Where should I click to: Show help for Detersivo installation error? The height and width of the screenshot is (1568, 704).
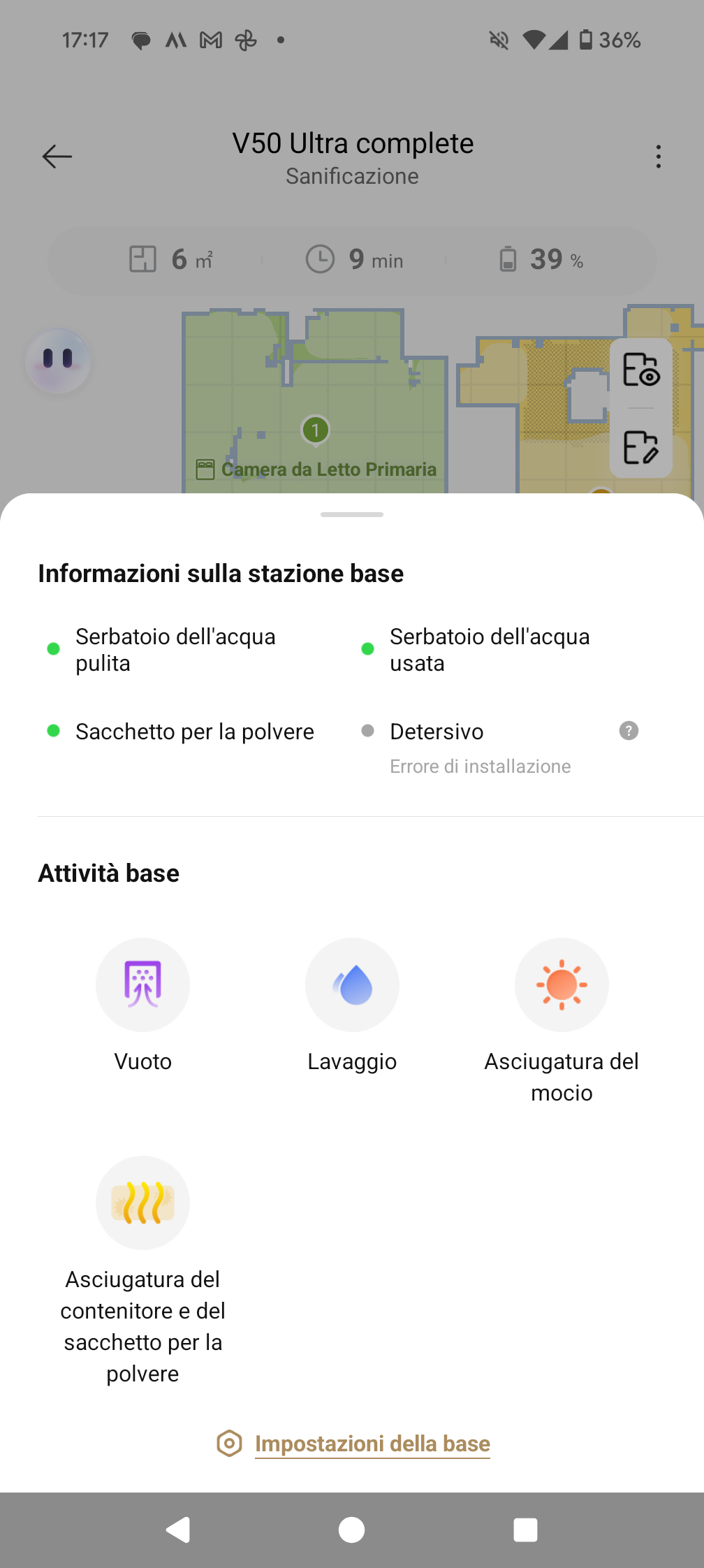pyautogui.click(x=629, y=731)
